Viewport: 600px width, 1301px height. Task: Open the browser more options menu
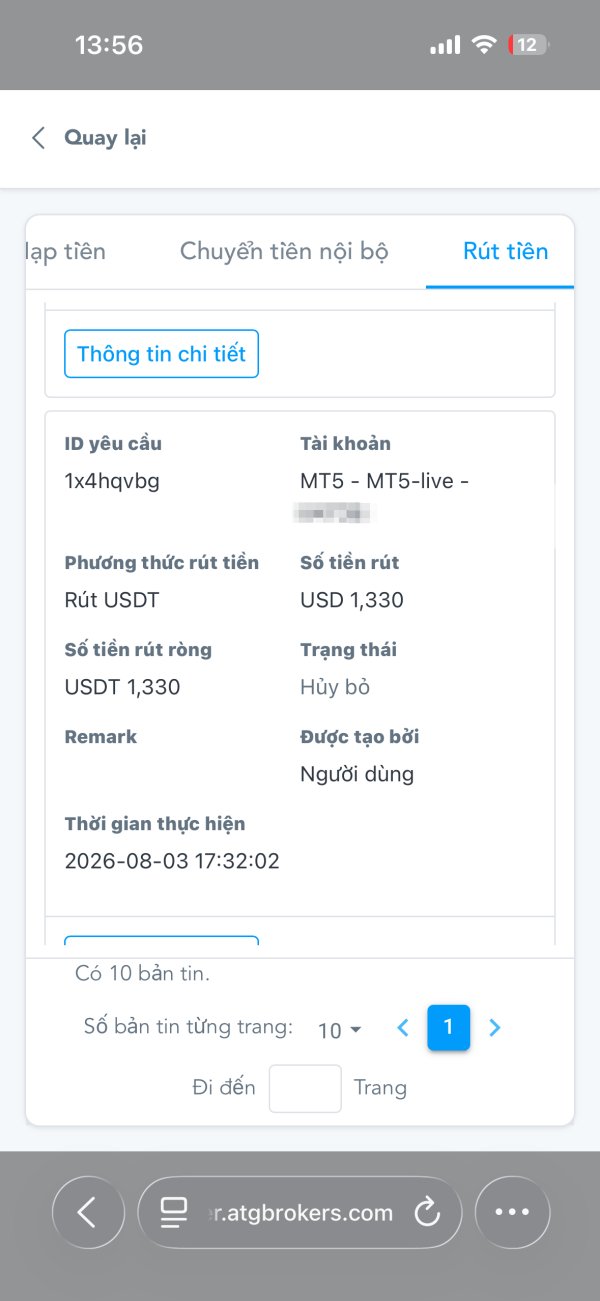(x=512, y=1213)
